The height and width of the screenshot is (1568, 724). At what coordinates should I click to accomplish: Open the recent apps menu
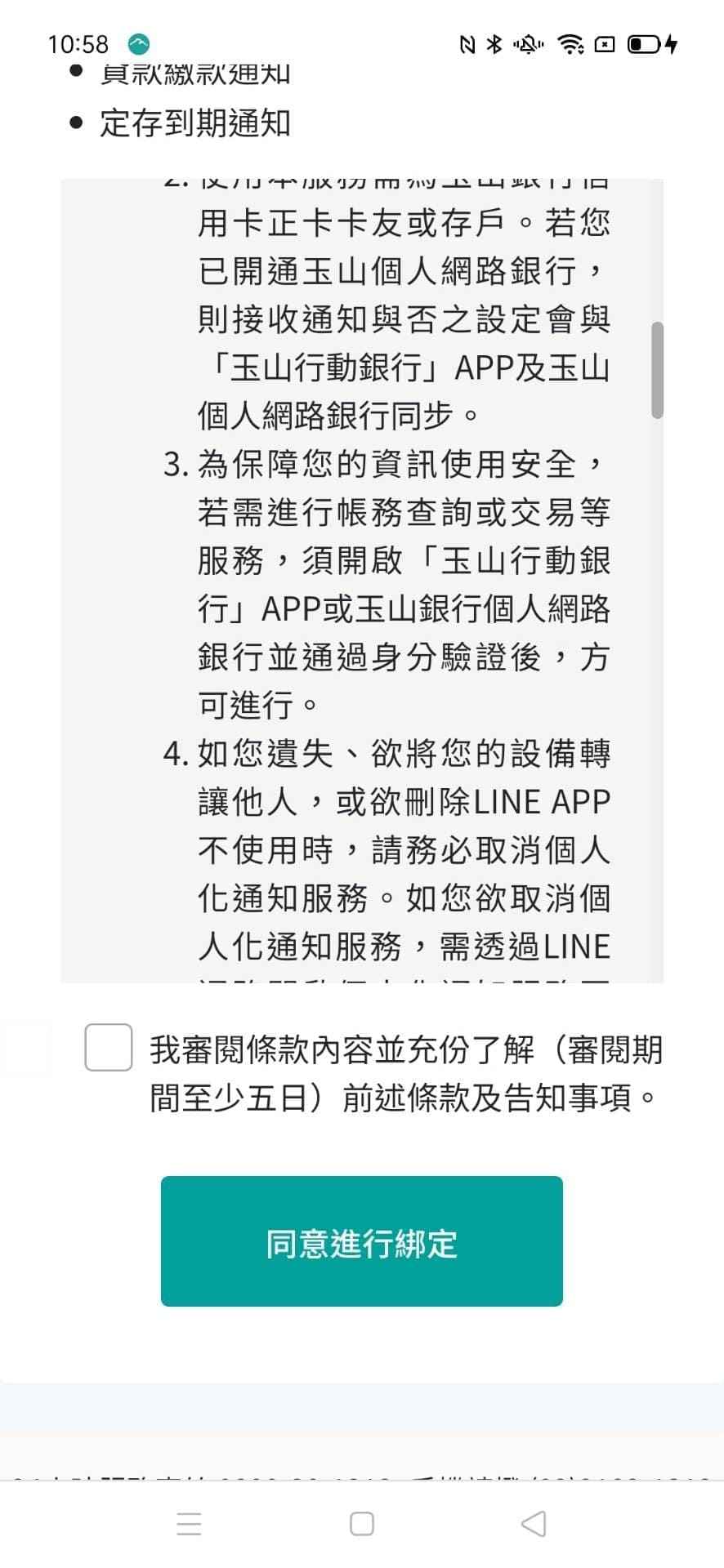[x=189, y=1524]
